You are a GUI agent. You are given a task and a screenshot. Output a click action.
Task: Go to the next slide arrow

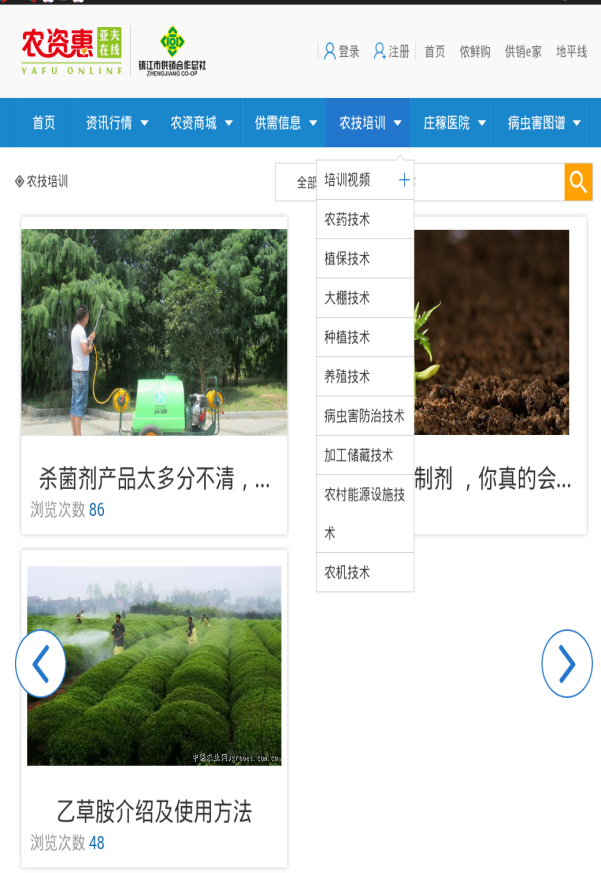coord(566,663)
